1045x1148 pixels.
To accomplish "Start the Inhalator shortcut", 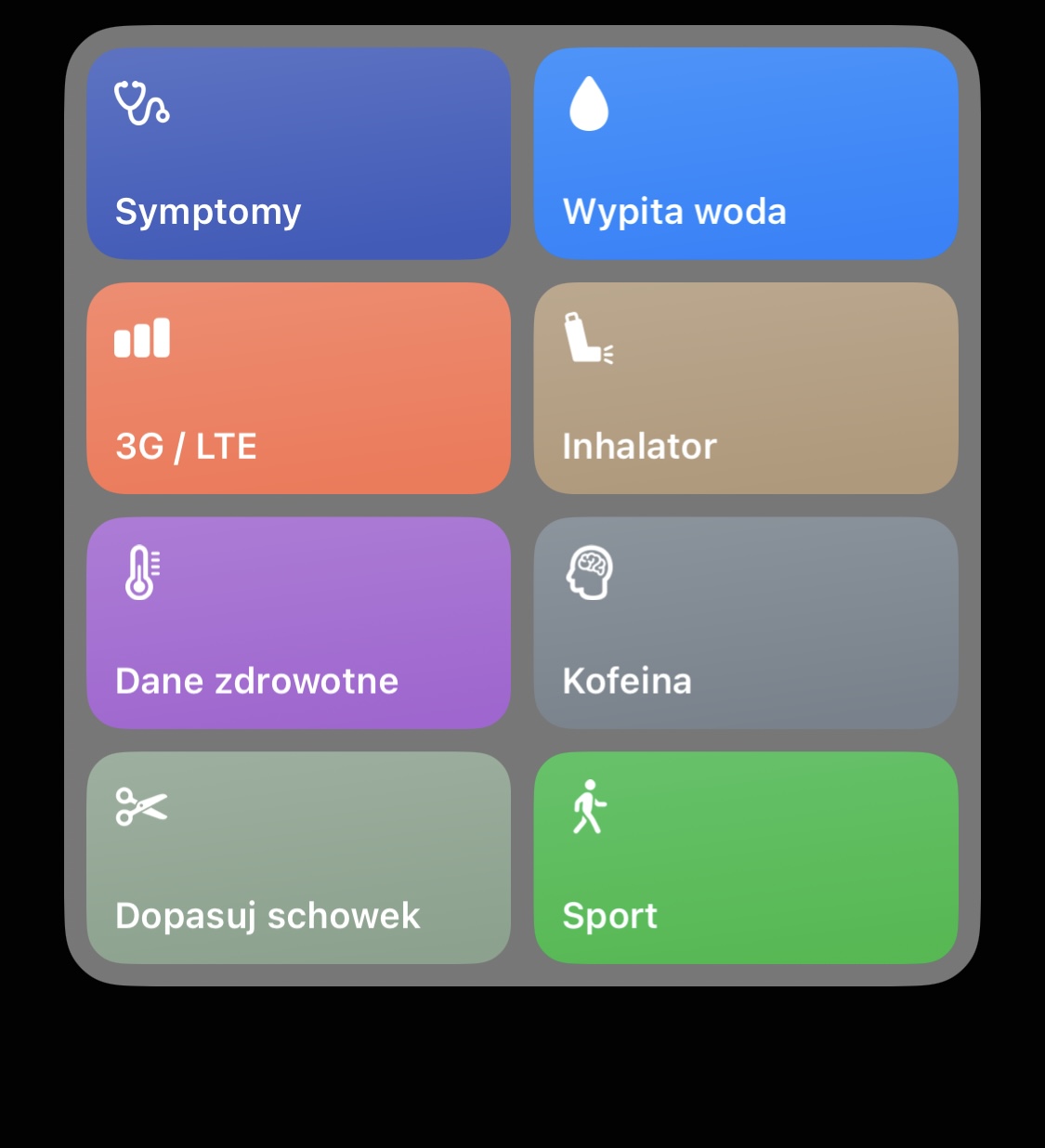I will 746,388.
